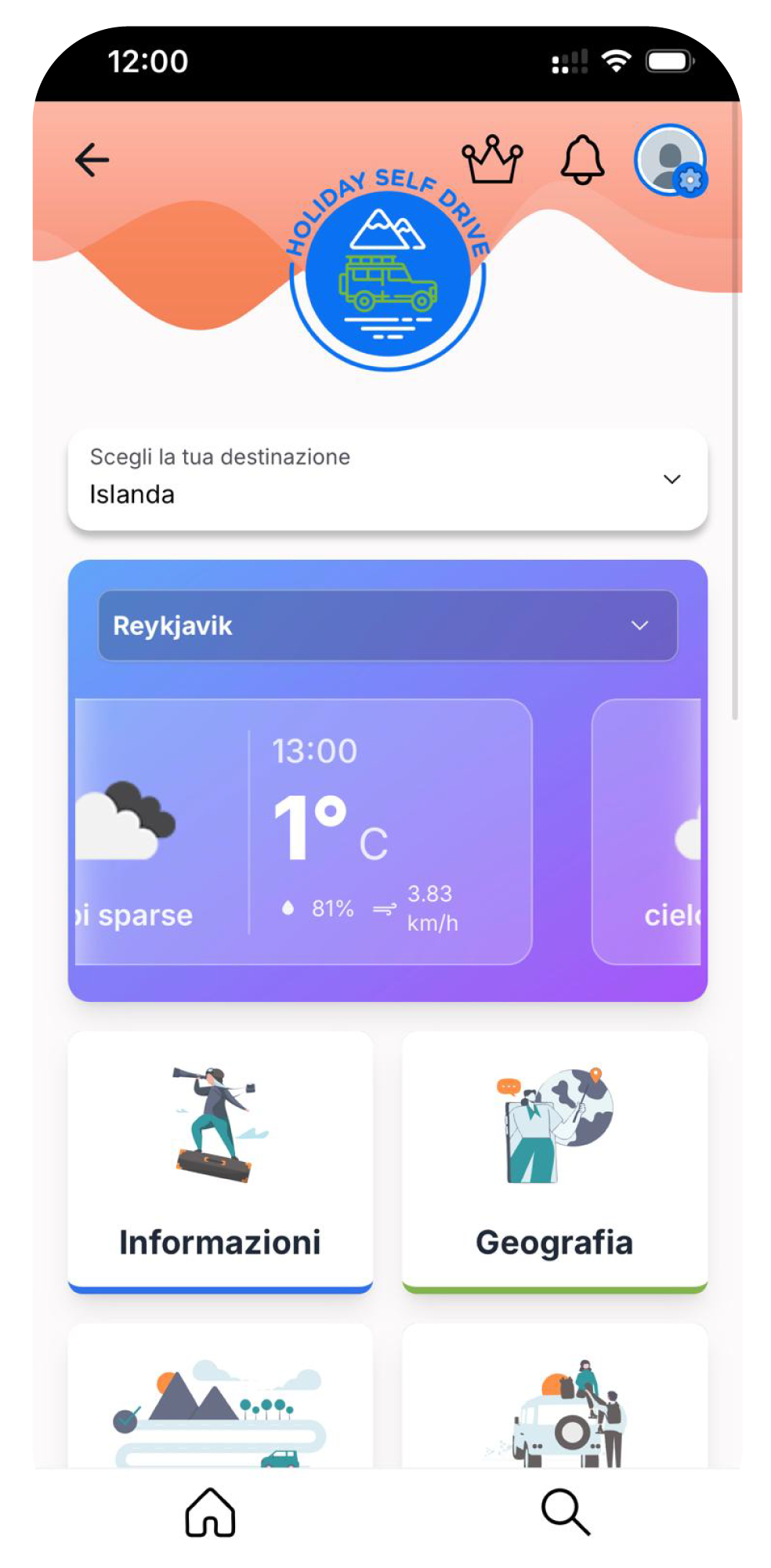Open the Informazioni card
This screenshot has width=771, height=1568.
coord(220,1160)
